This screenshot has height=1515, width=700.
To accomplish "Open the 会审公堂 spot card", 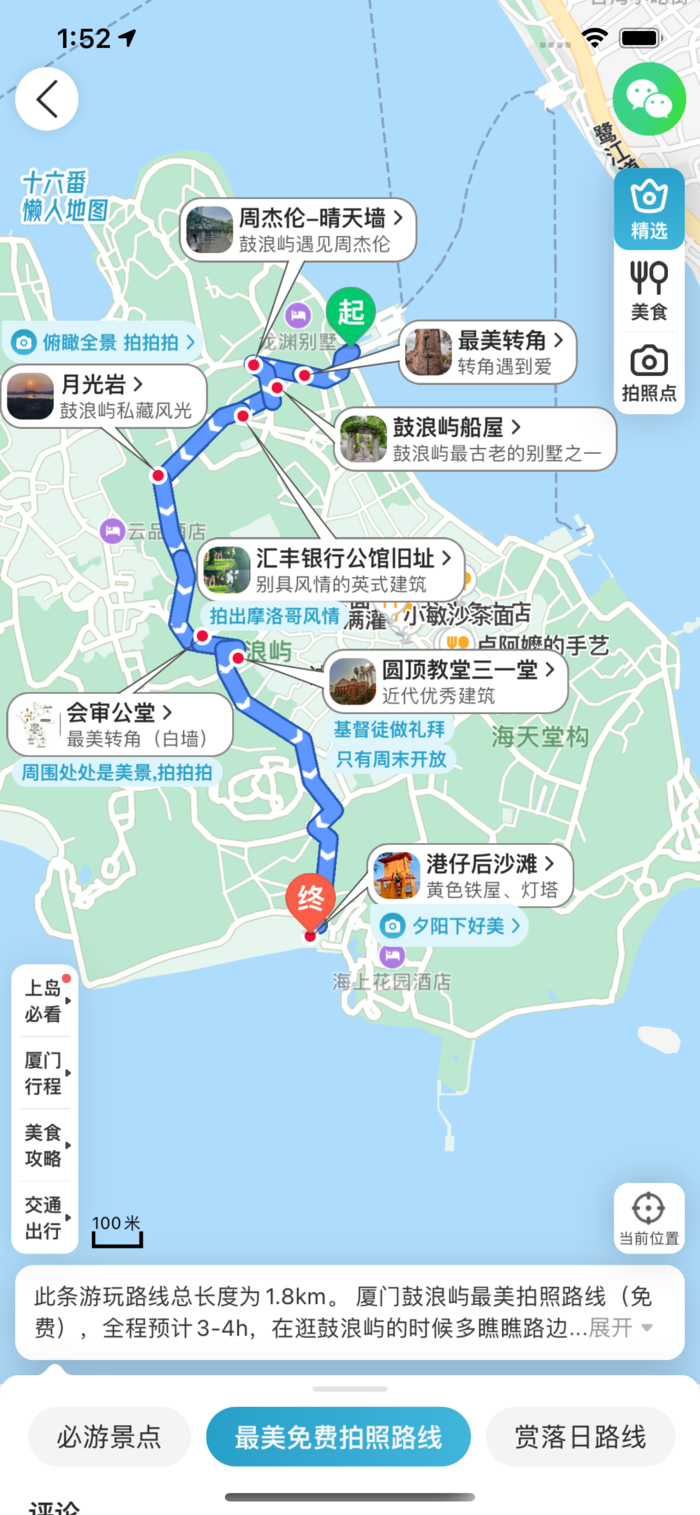I will 119,724.
